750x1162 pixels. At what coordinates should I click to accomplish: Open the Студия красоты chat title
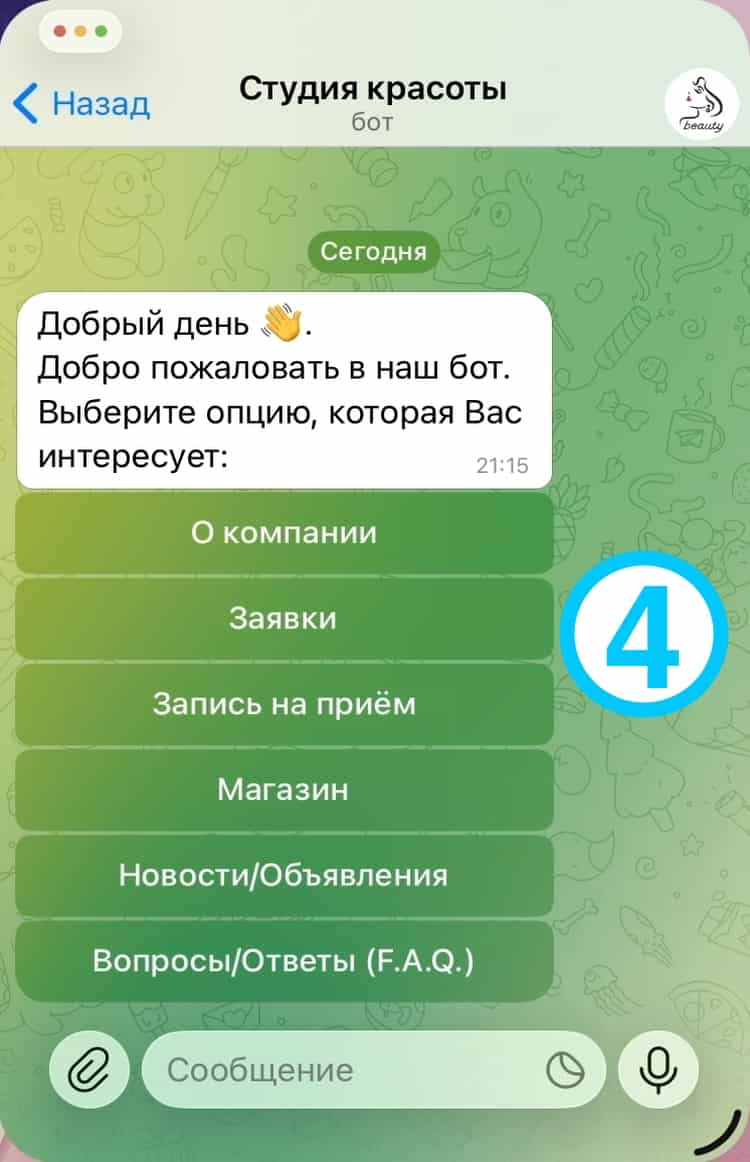tap(372, 89)
